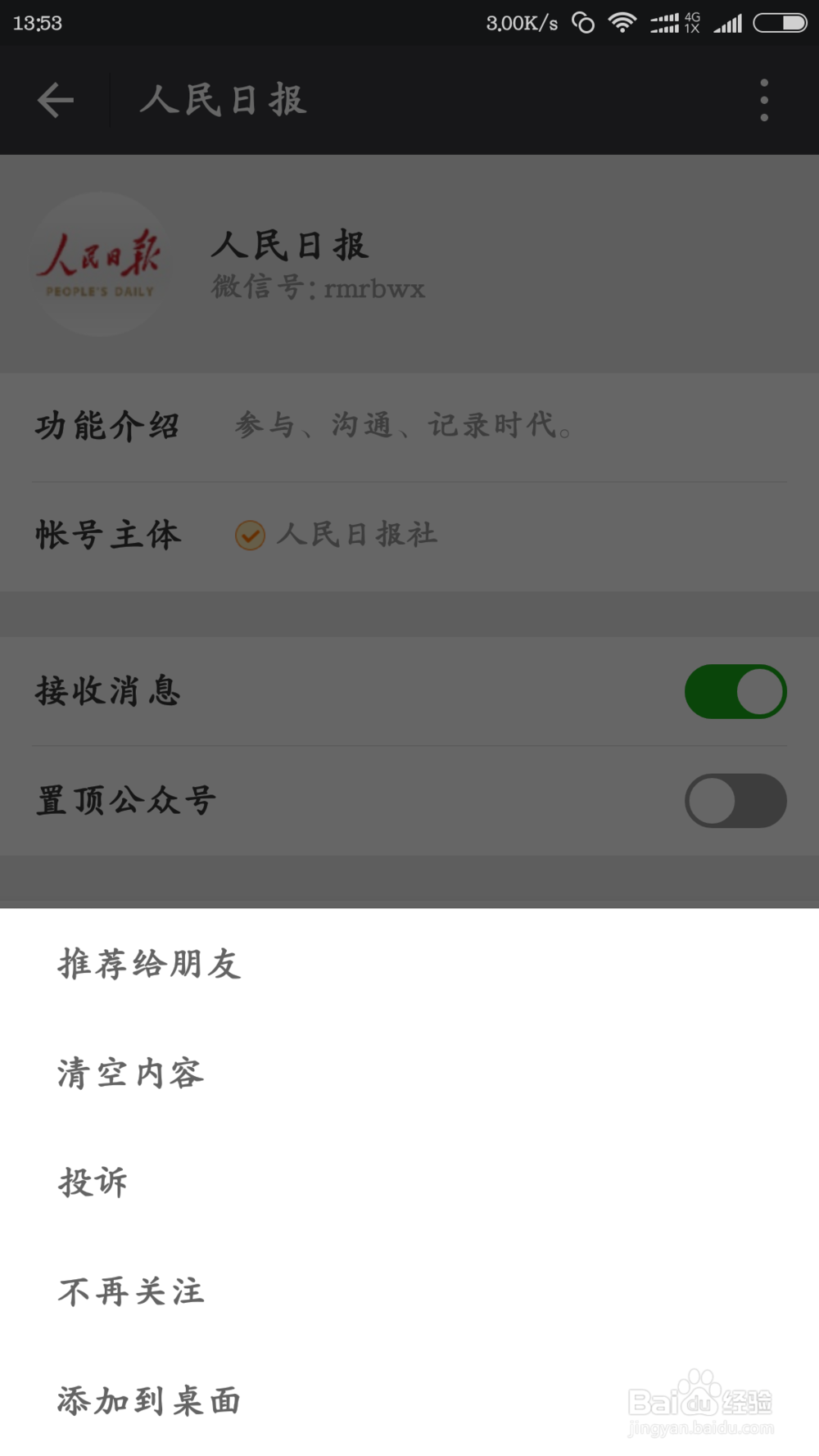Click the back arrow to leave profile

(54, 99)
